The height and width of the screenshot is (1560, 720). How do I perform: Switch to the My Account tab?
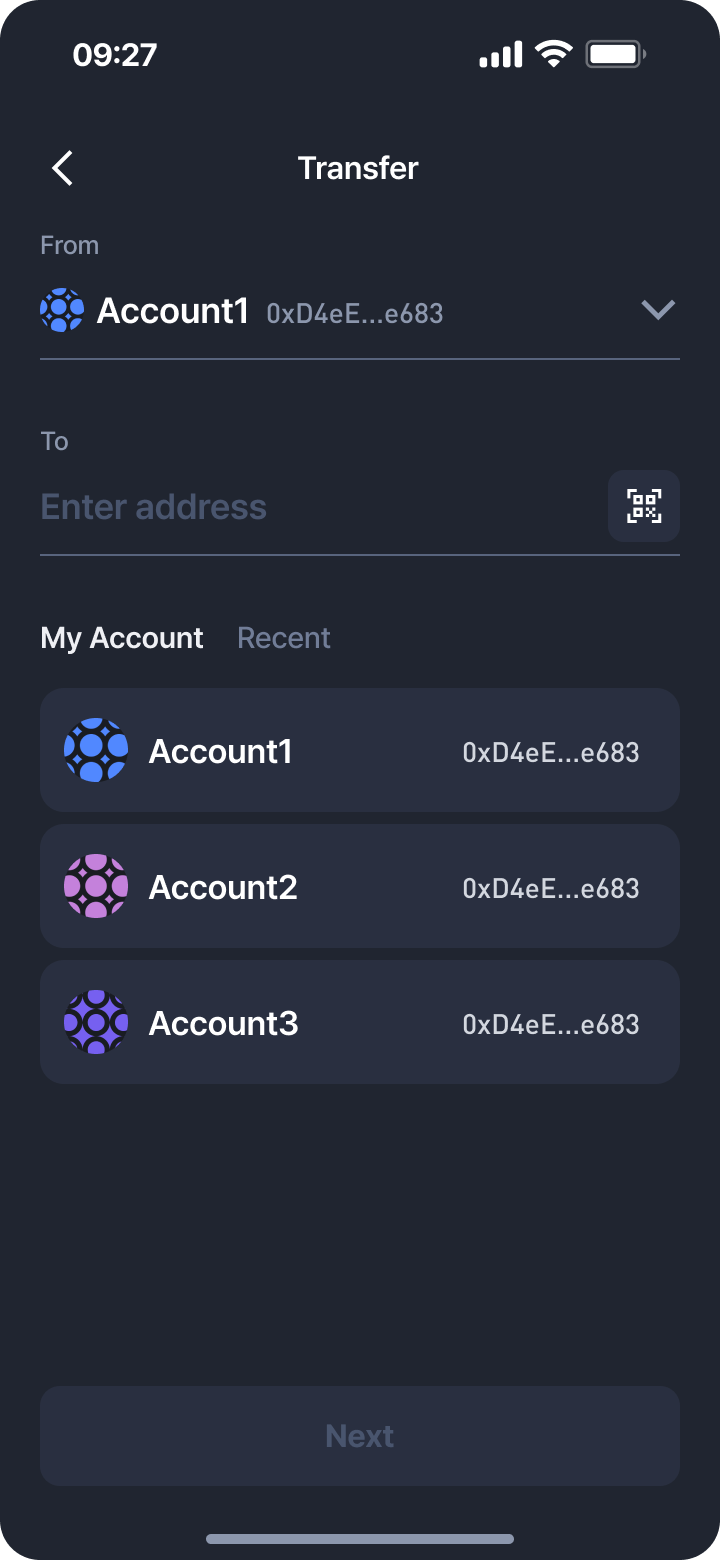tap(122, 638)
